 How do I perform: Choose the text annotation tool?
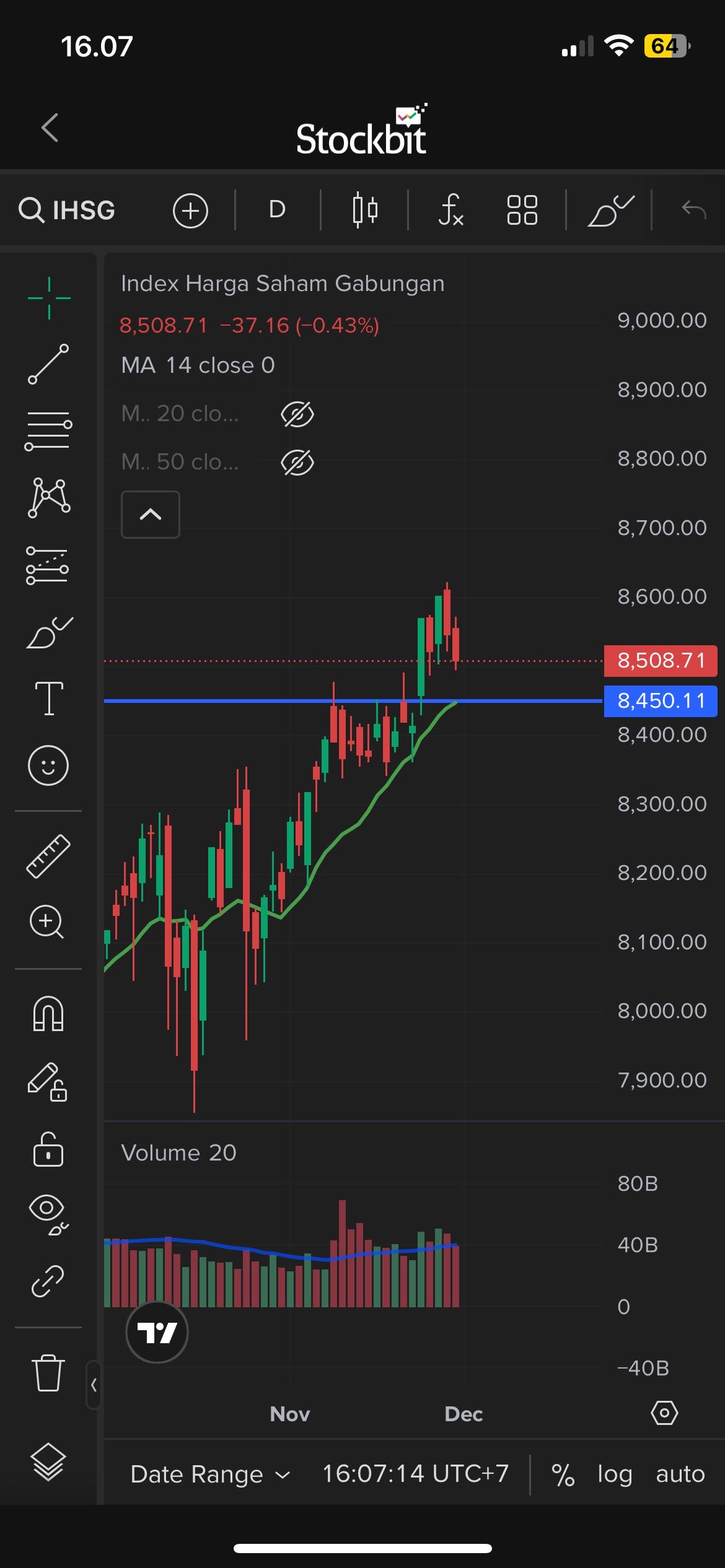tap(48, 698)
